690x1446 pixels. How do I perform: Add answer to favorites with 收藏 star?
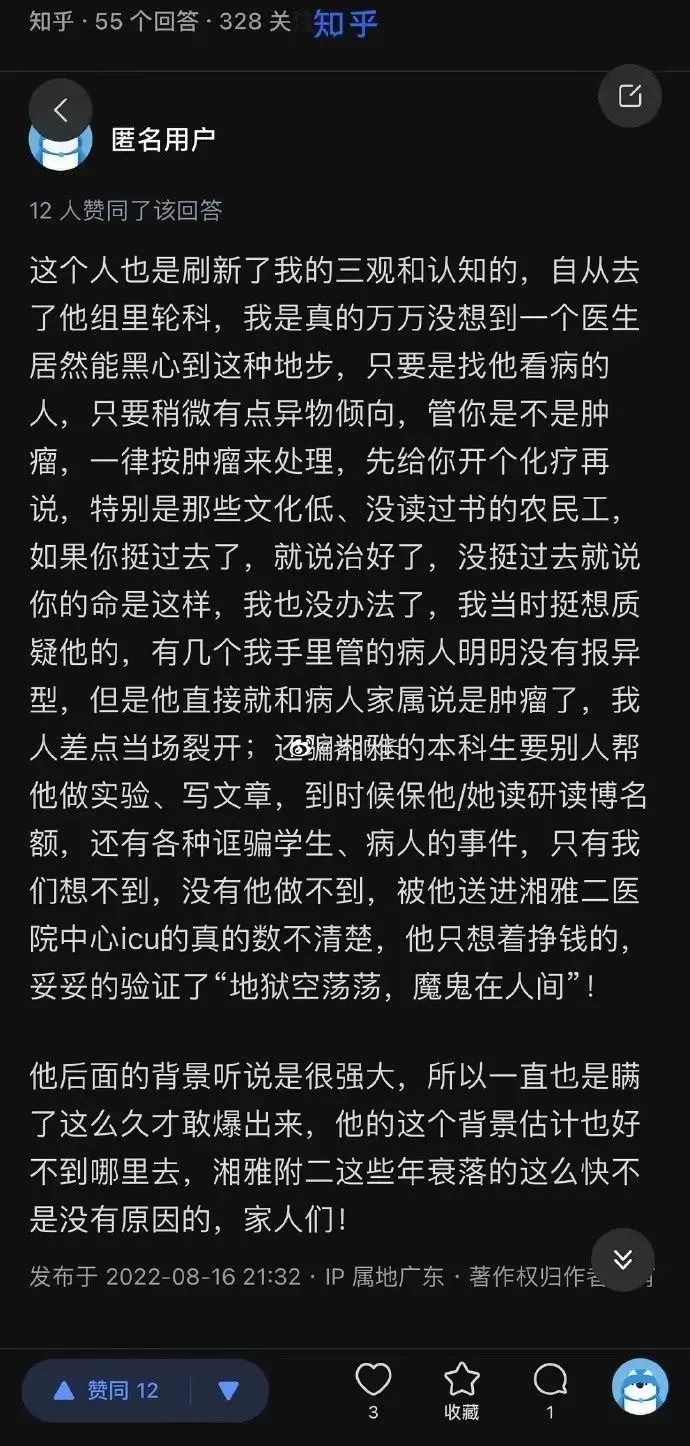coord(462,1389)
